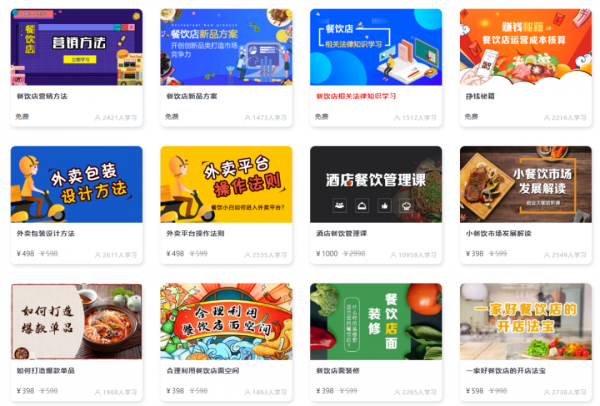Open the 外卖平台操作法则 course
600x406 pixels.
(226, 185)
